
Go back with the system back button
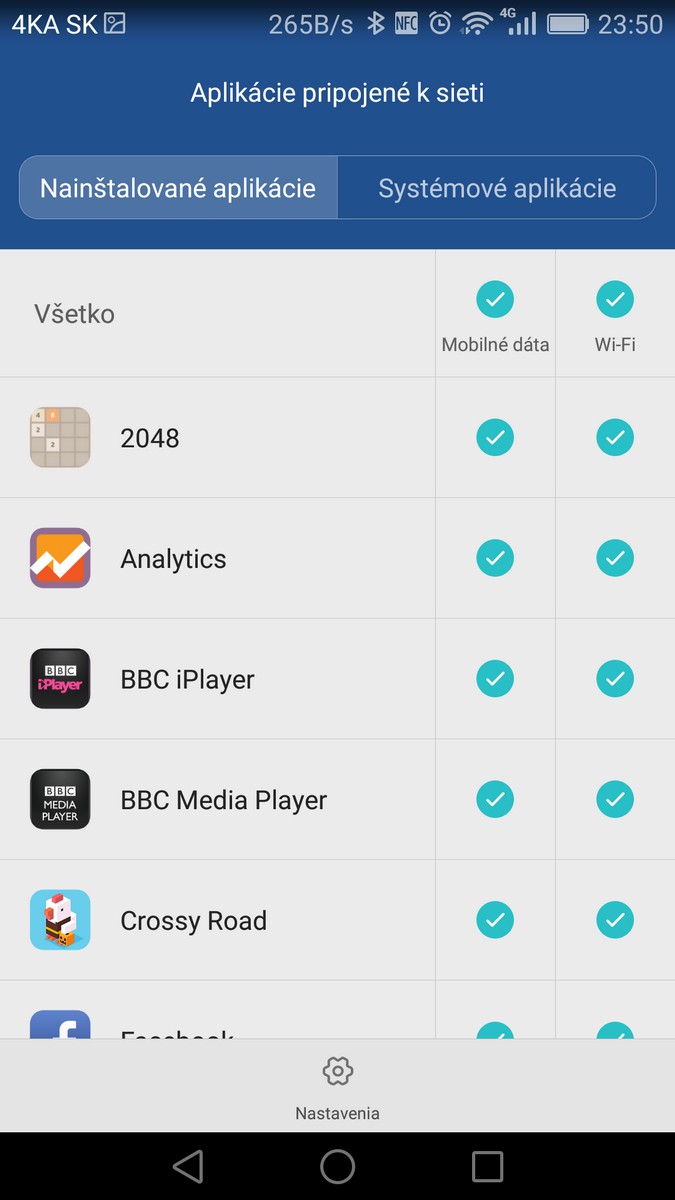click(x=188, y=1166)
